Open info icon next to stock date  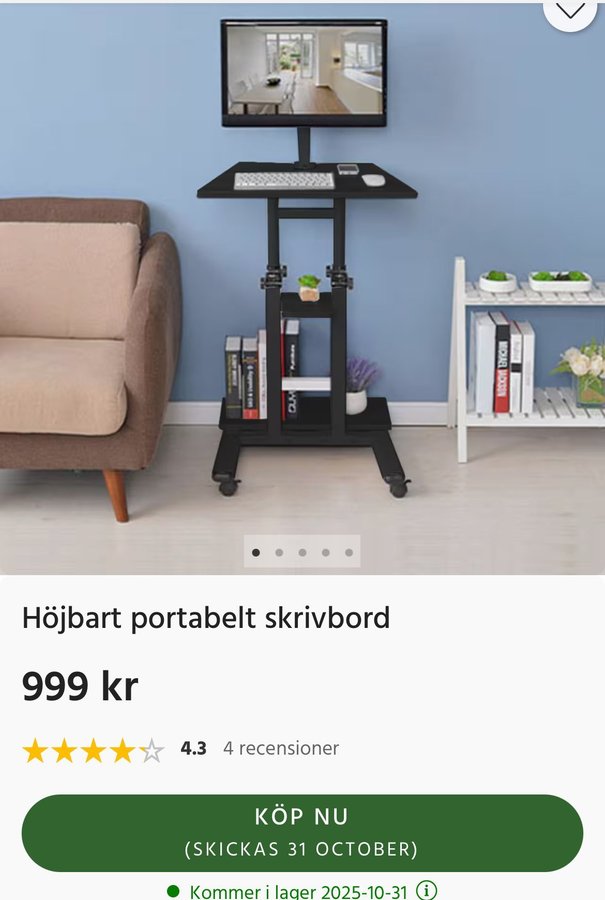tap(427, 890)
